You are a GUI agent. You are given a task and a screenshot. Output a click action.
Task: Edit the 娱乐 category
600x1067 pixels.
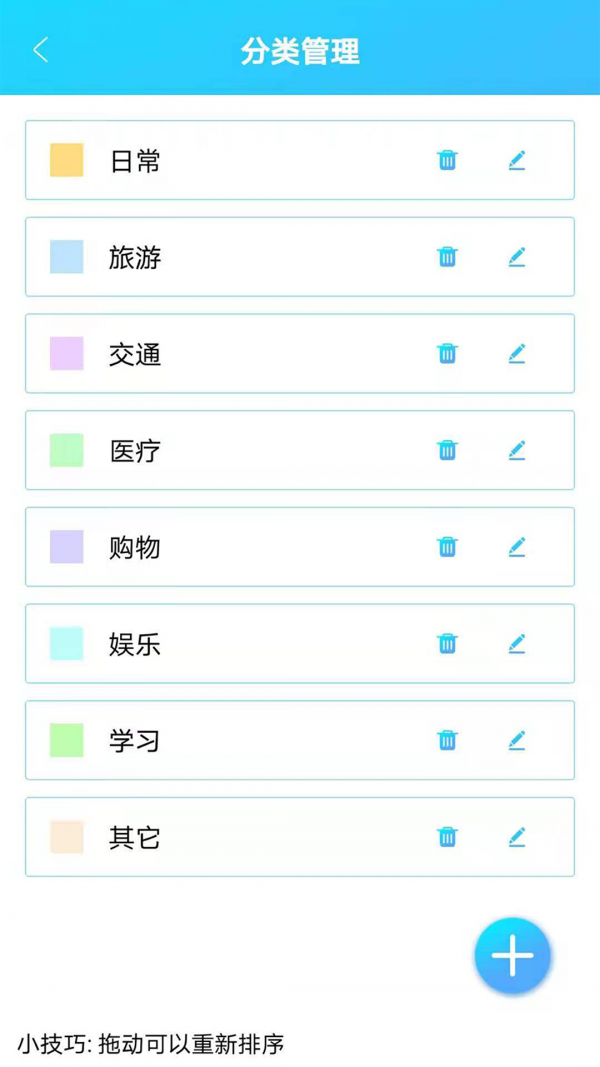[x=516, y=643]
